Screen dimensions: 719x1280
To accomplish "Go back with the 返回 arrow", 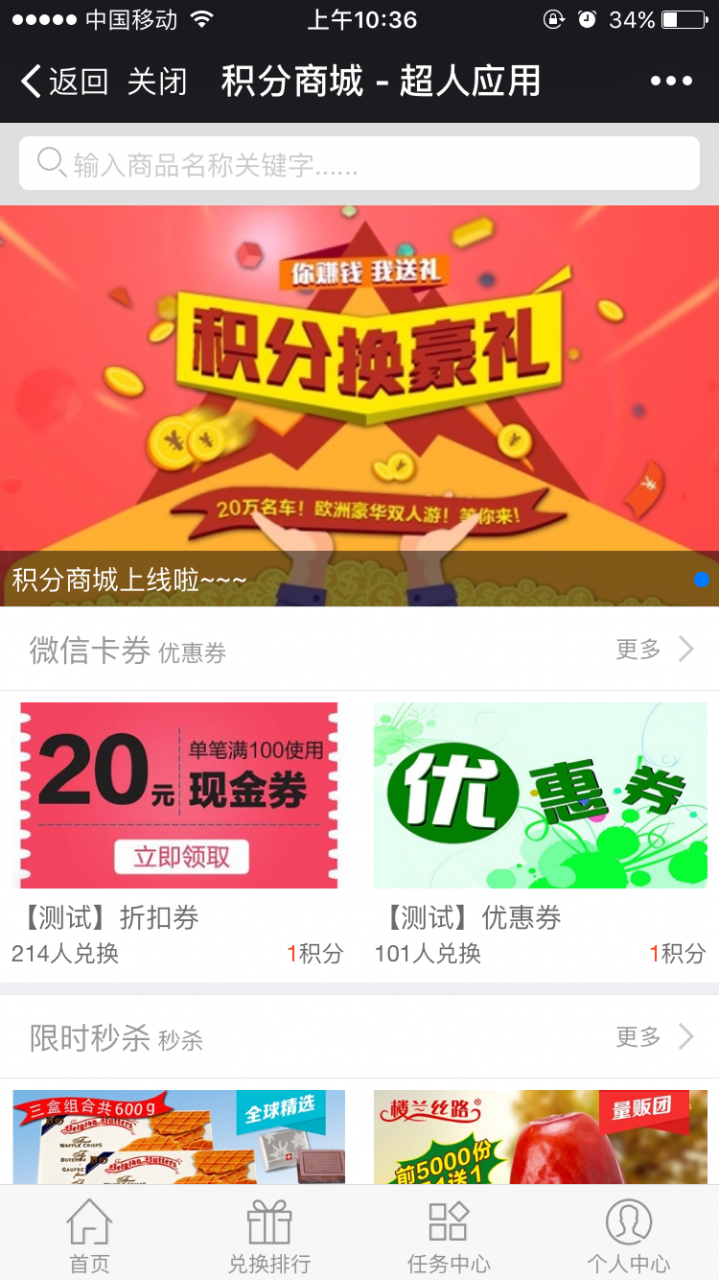I will click(64, 81).
